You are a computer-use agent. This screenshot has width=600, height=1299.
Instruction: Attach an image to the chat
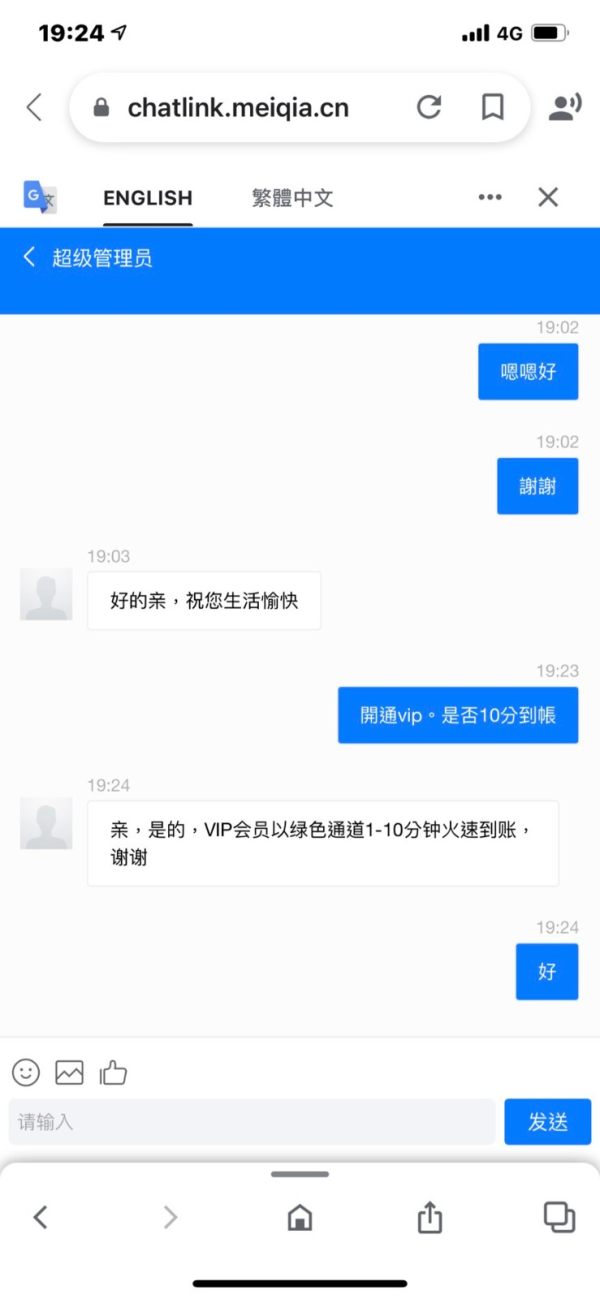[70, 1072]
